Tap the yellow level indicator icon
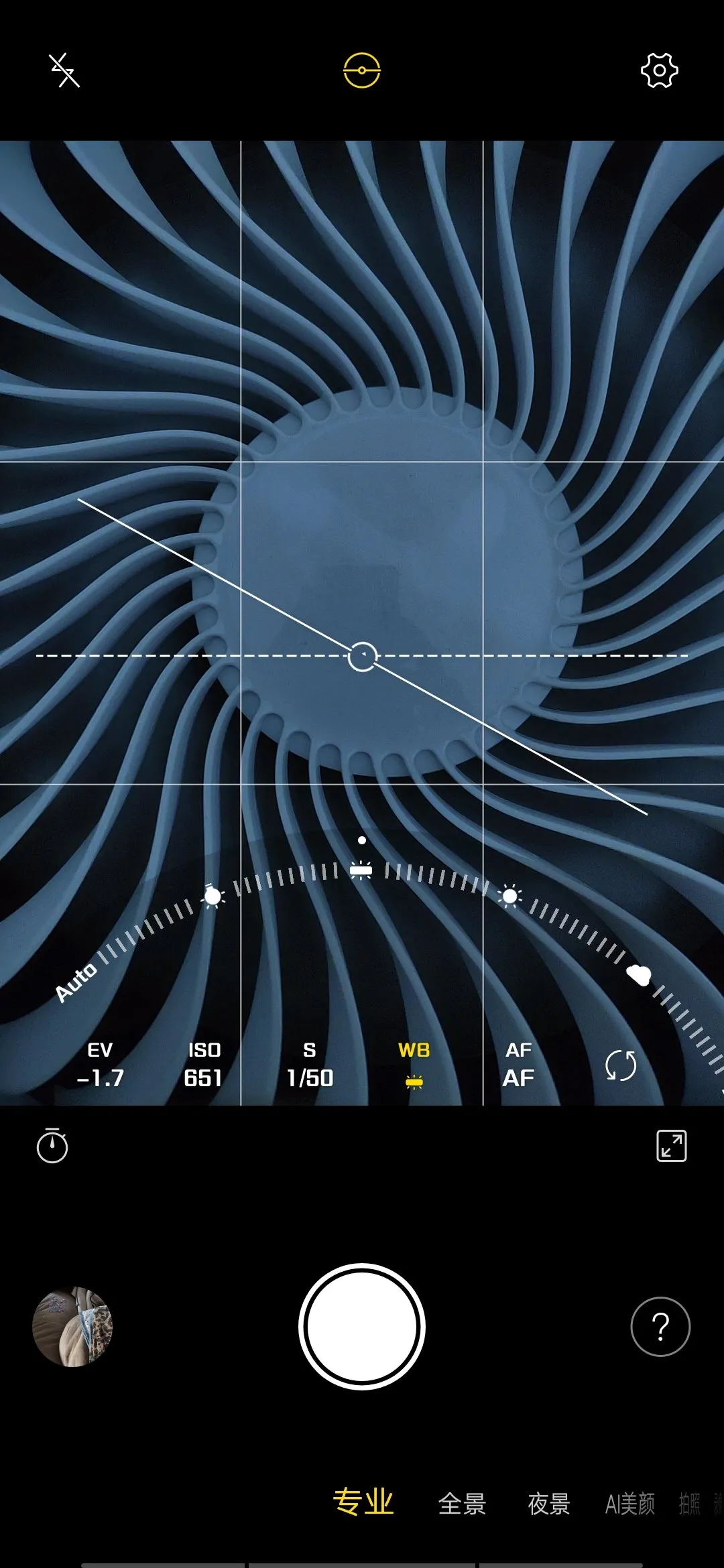Screen dimensions: 724x1568 point(362,70)
